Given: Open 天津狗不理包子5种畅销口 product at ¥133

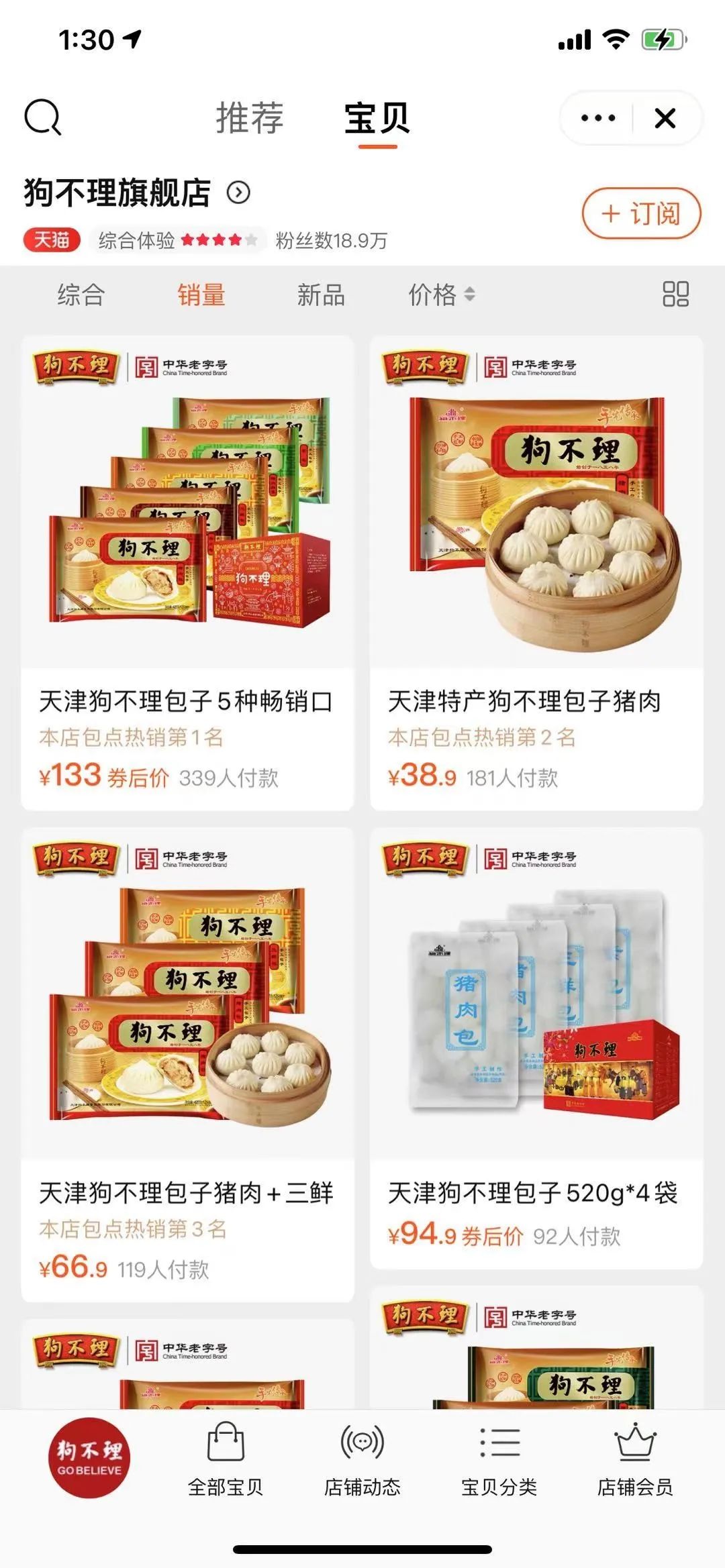Looking at the screenshot, I should pos(187,570).
